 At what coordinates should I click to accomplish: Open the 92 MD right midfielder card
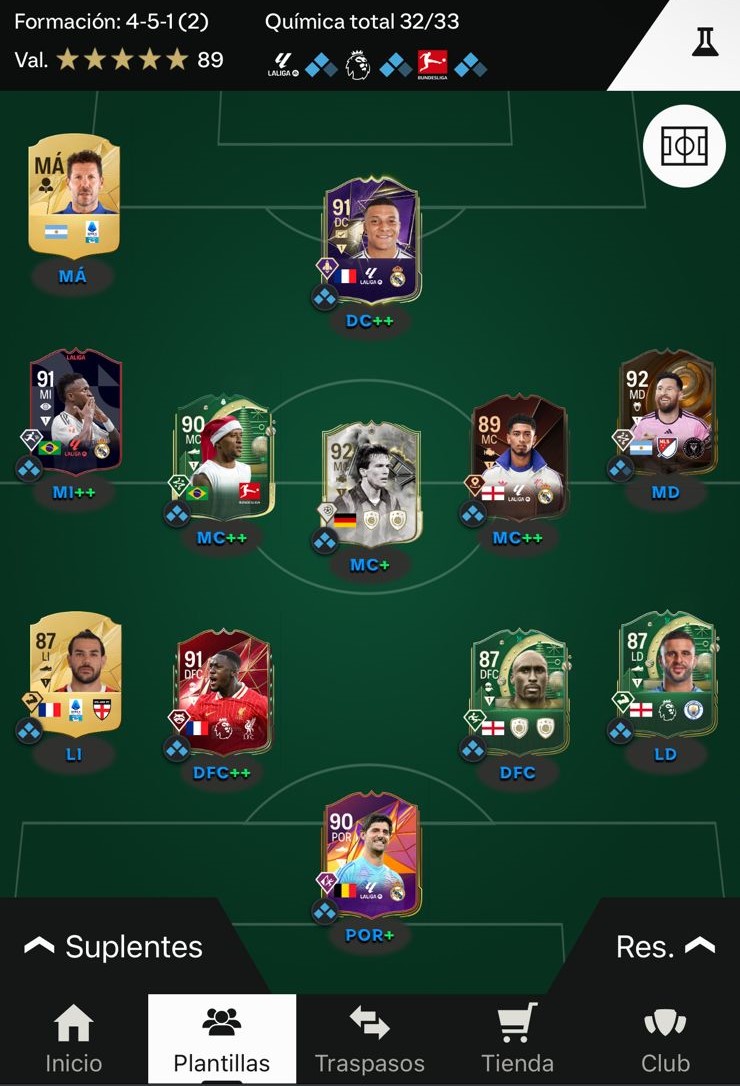[x=666, y=410]
